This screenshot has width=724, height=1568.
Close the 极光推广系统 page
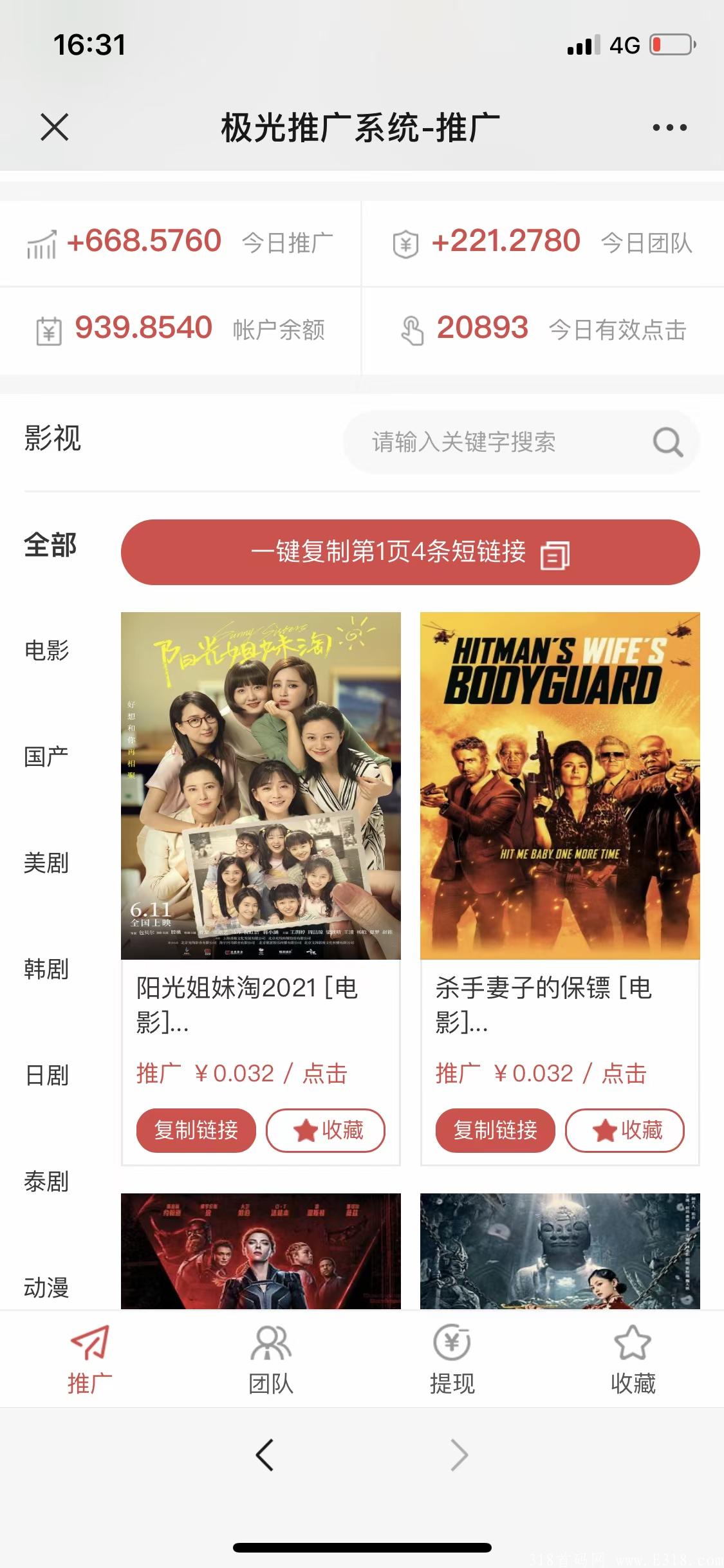pyautogui.click(x=55, y=127)
